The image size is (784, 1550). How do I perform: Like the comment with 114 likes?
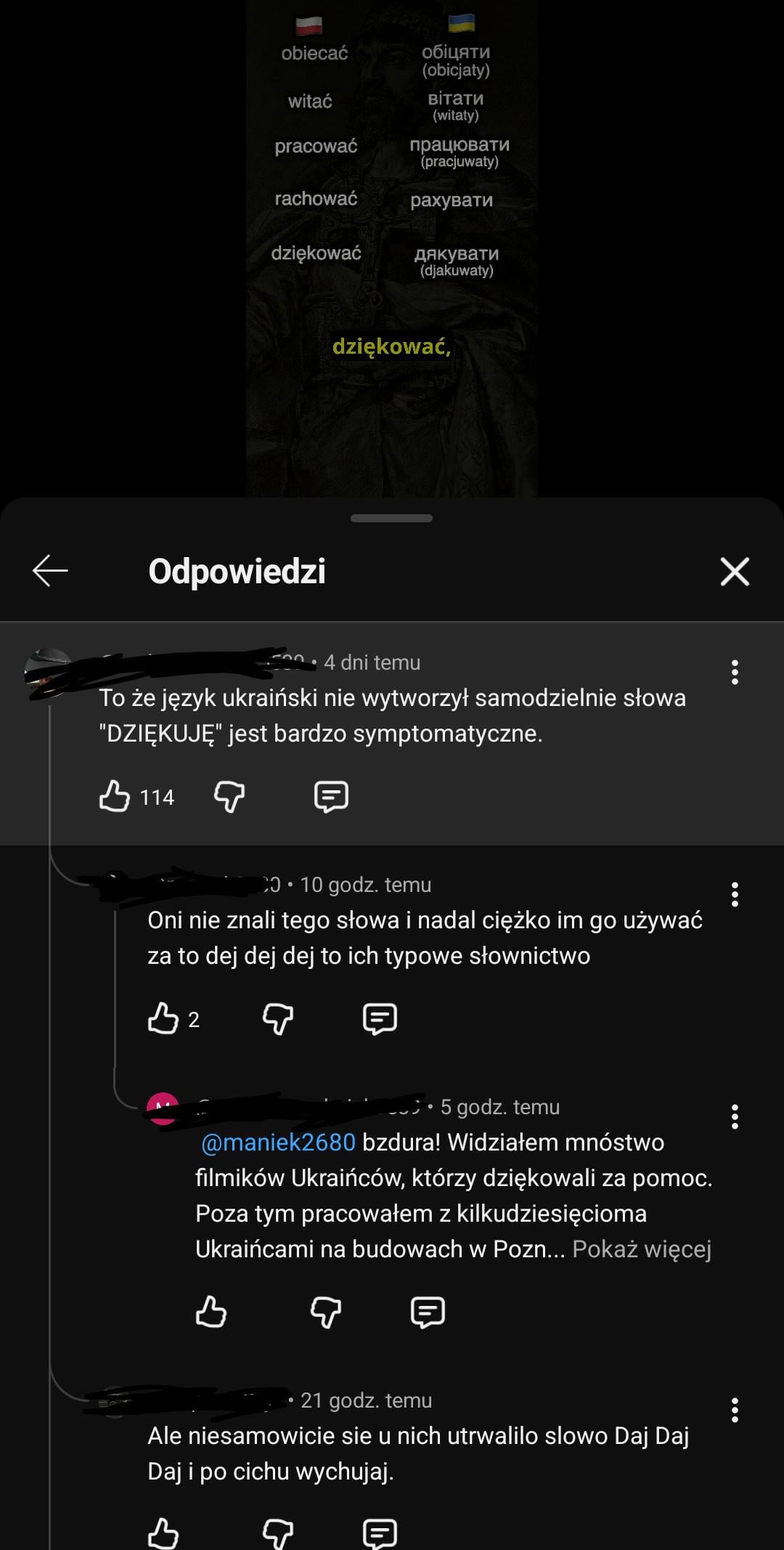point(115,796)
